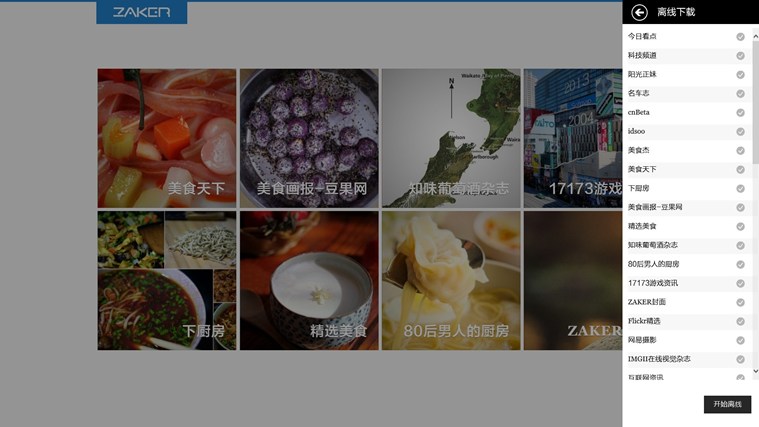Toggle the 知味葡萄酒杂志 checkbox
Screen dimensions: 759x427
tap(740, 245)
